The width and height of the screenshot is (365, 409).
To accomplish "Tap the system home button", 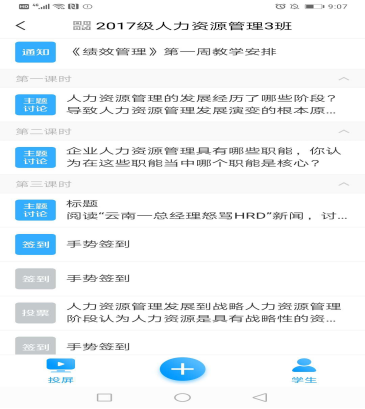I will pos(182,397).
